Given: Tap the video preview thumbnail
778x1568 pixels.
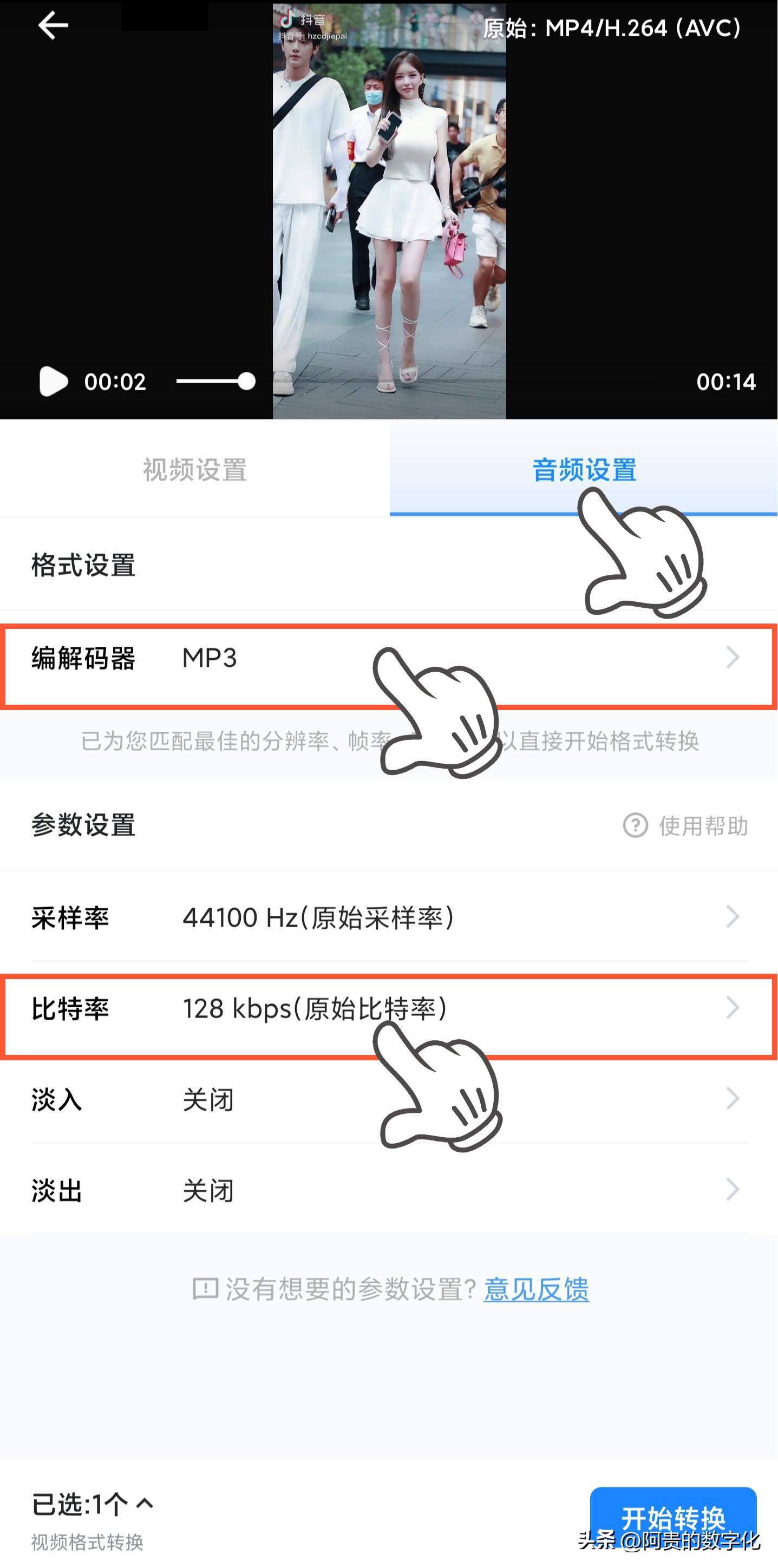Looking at the screenshot, I should (x=389, y=207).
